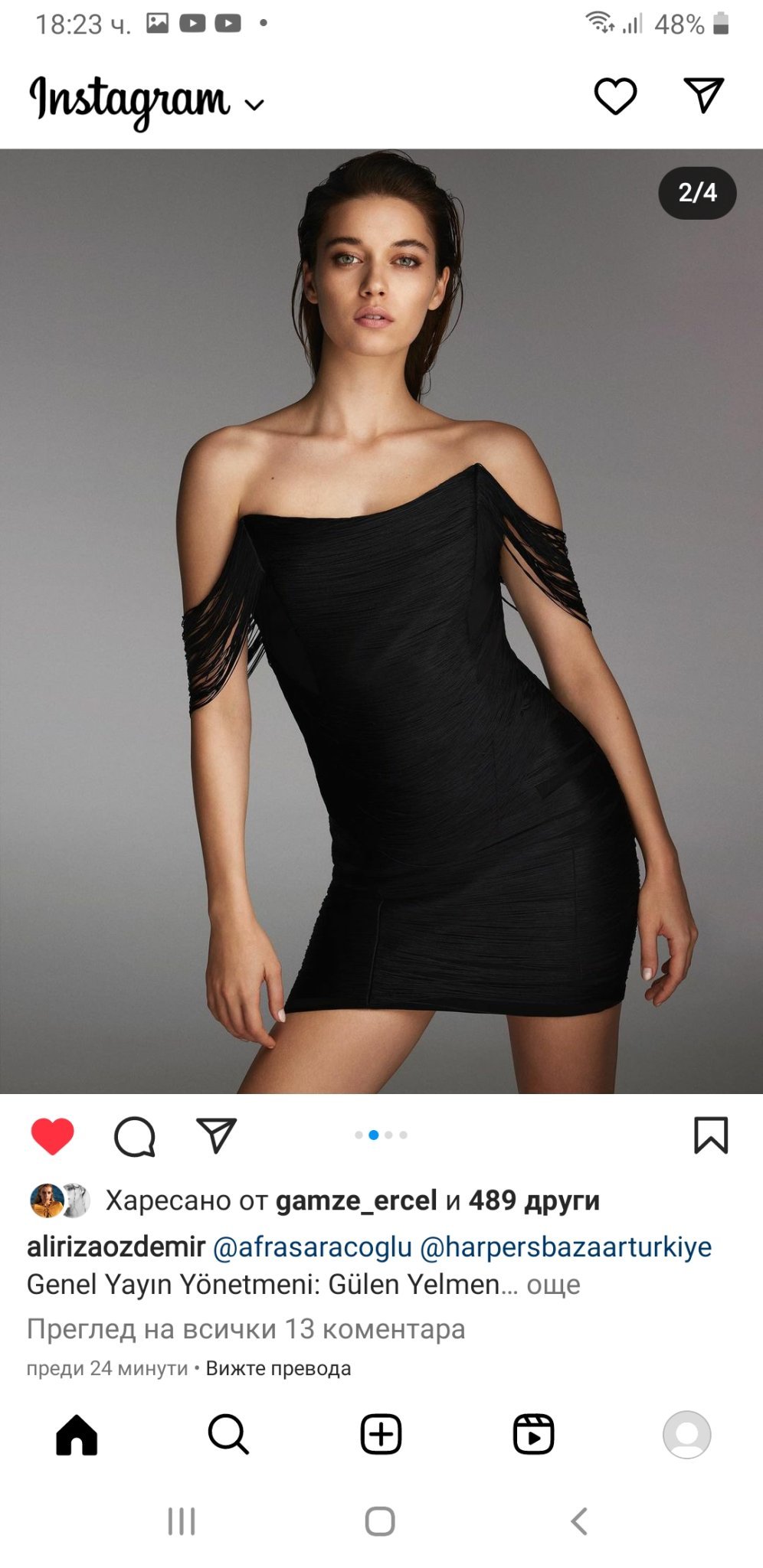Open the comment bubble under the post

click(x=135, y=1135)
